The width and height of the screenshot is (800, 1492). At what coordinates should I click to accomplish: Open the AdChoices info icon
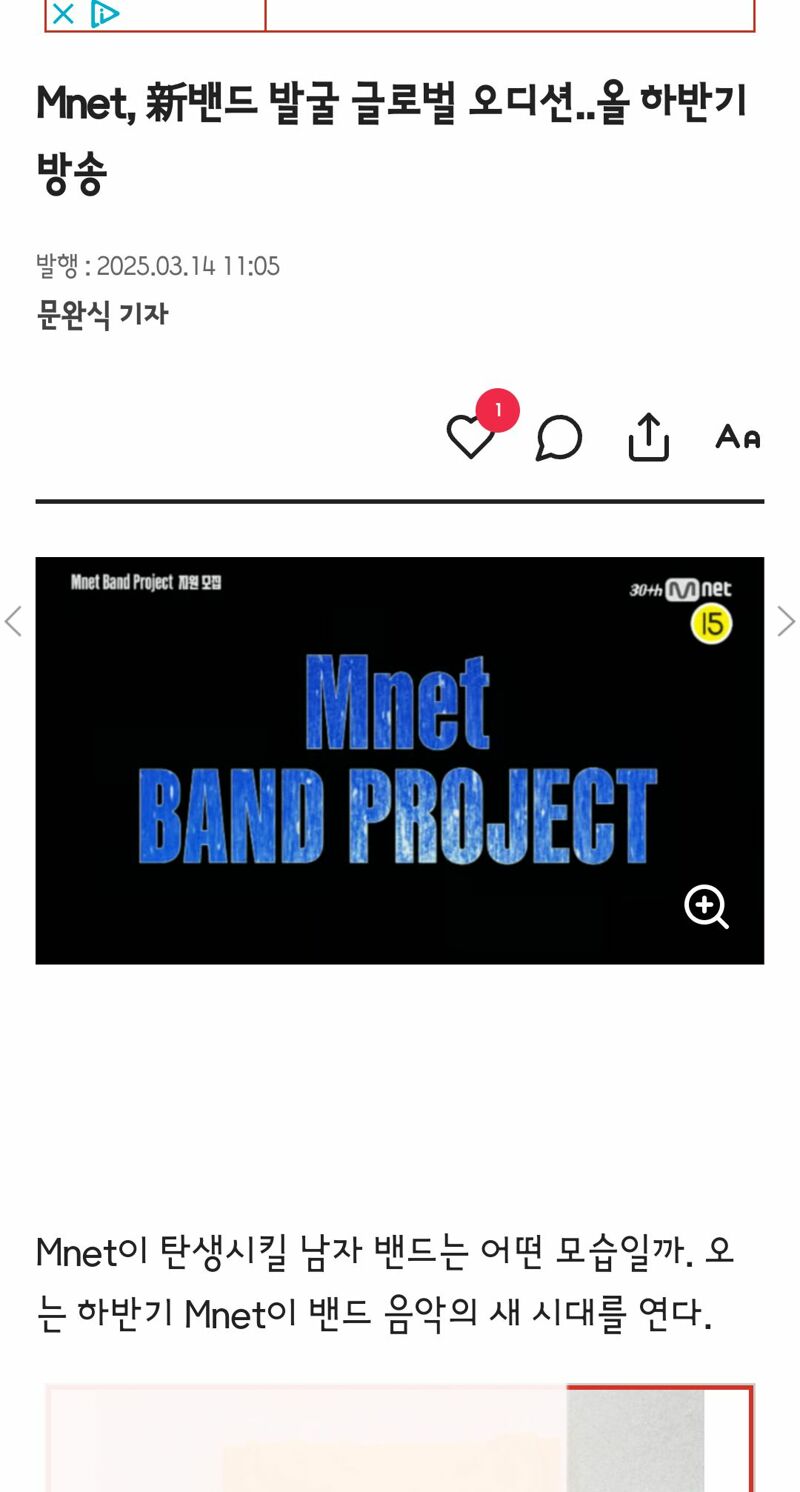tap(105, 14)
